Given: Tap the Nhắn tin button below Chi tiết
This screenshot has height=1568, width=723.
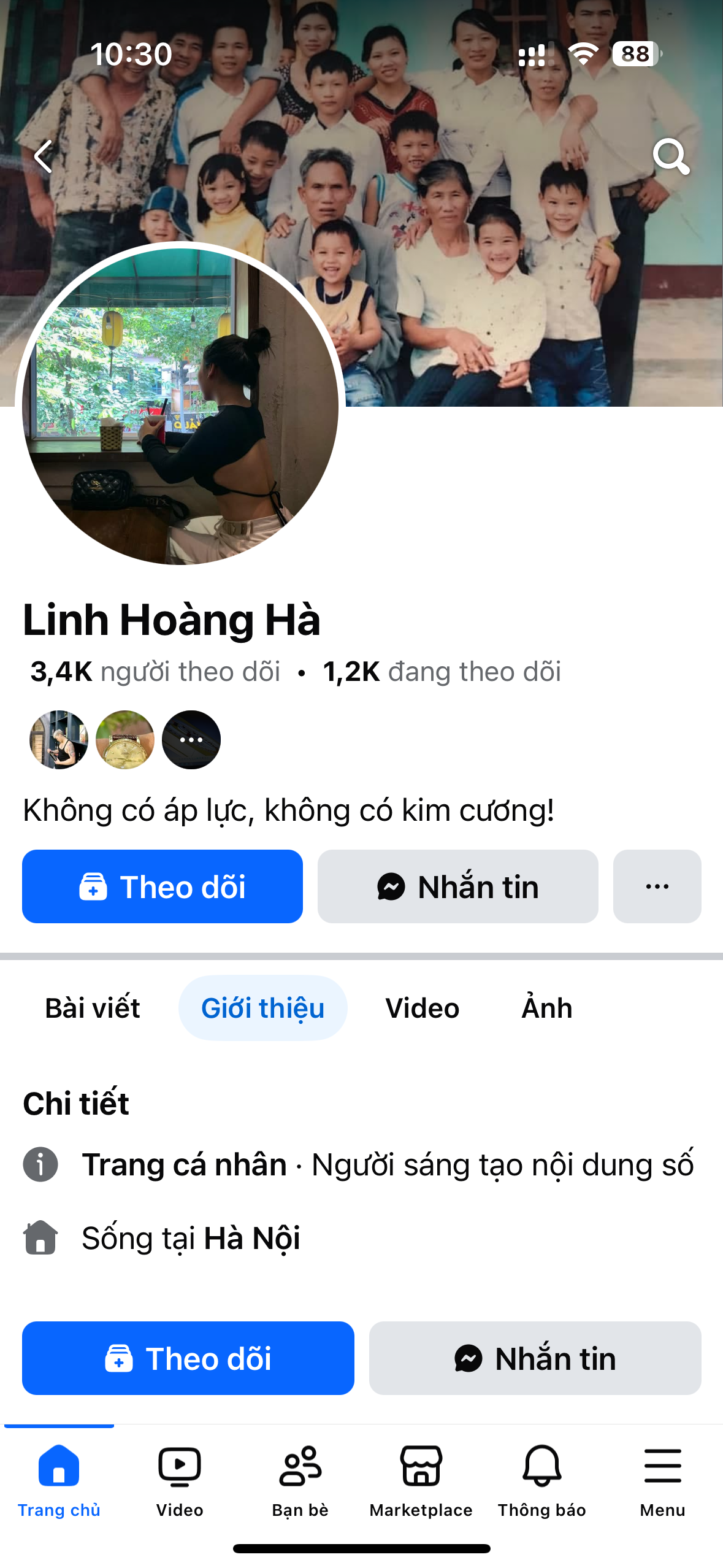Looking at the screenshot, I should point(535,1358).
